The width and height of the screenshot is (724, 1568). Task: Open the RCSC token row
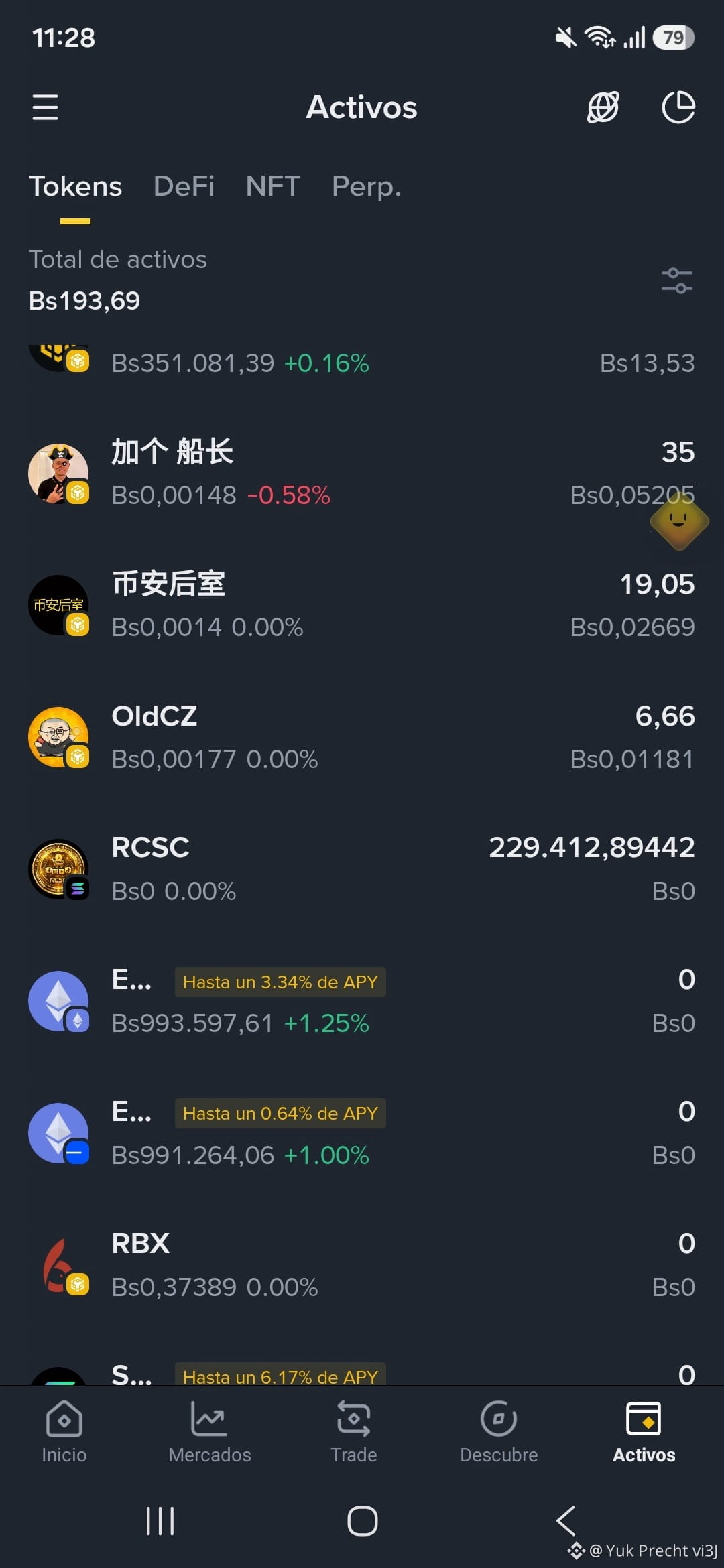click(x=362, y=869)
